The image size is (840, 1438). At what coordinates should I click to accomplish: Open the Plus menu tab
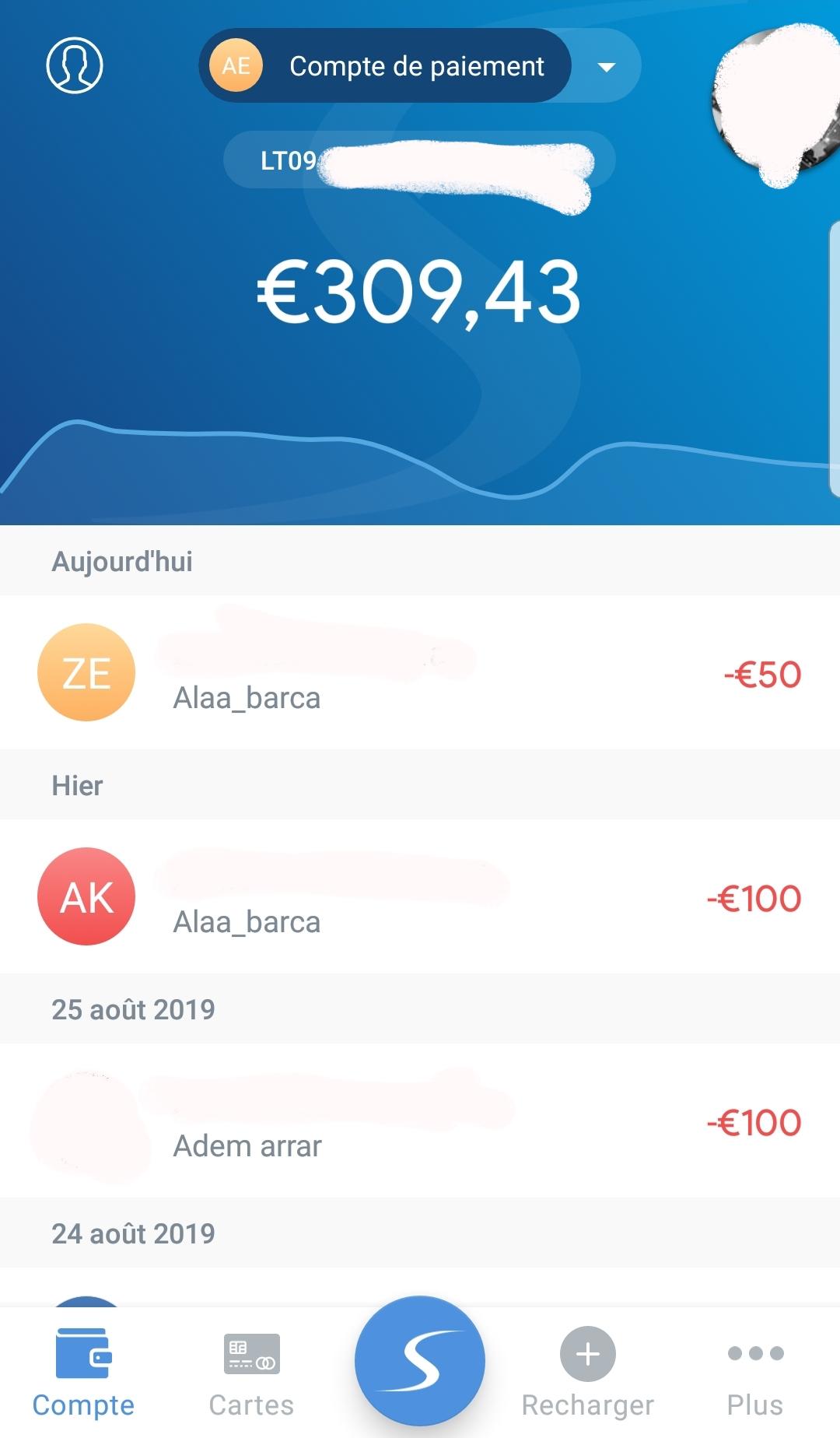(754, 1373)
